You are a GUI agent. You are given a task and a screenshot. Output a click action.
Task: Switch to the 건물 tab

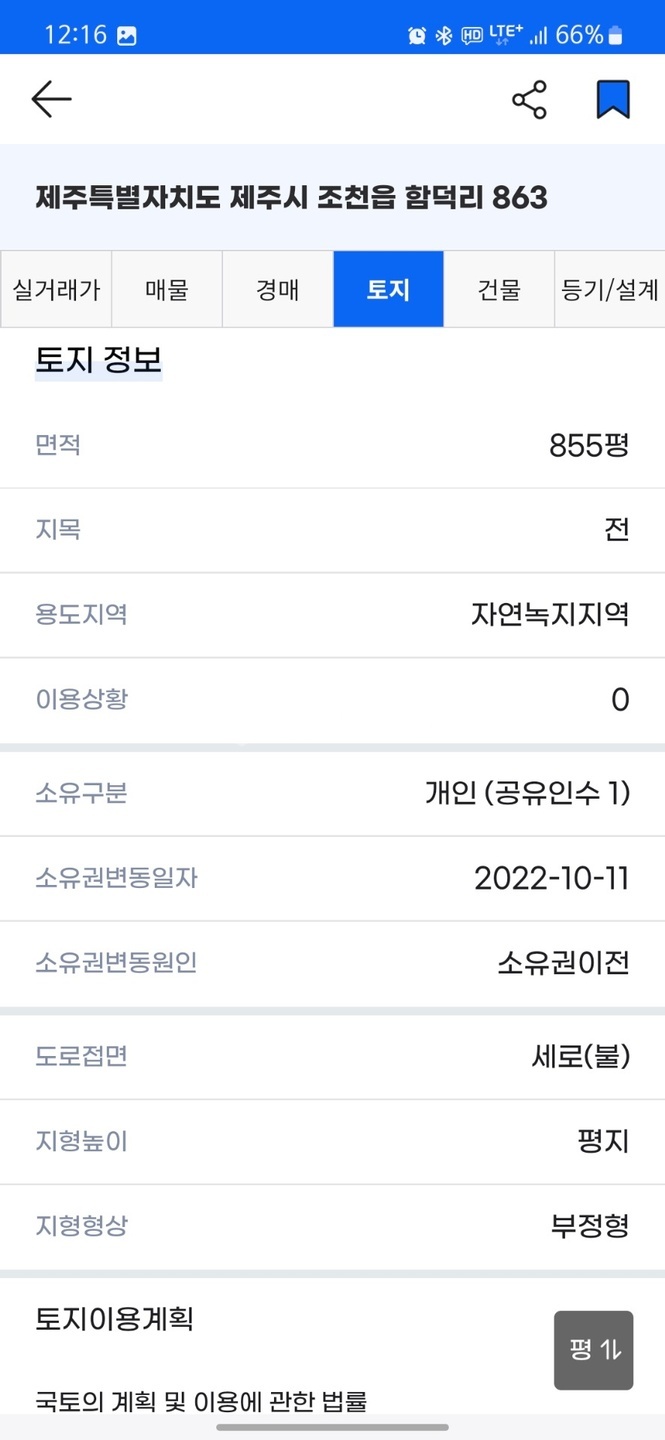(499, 290)
